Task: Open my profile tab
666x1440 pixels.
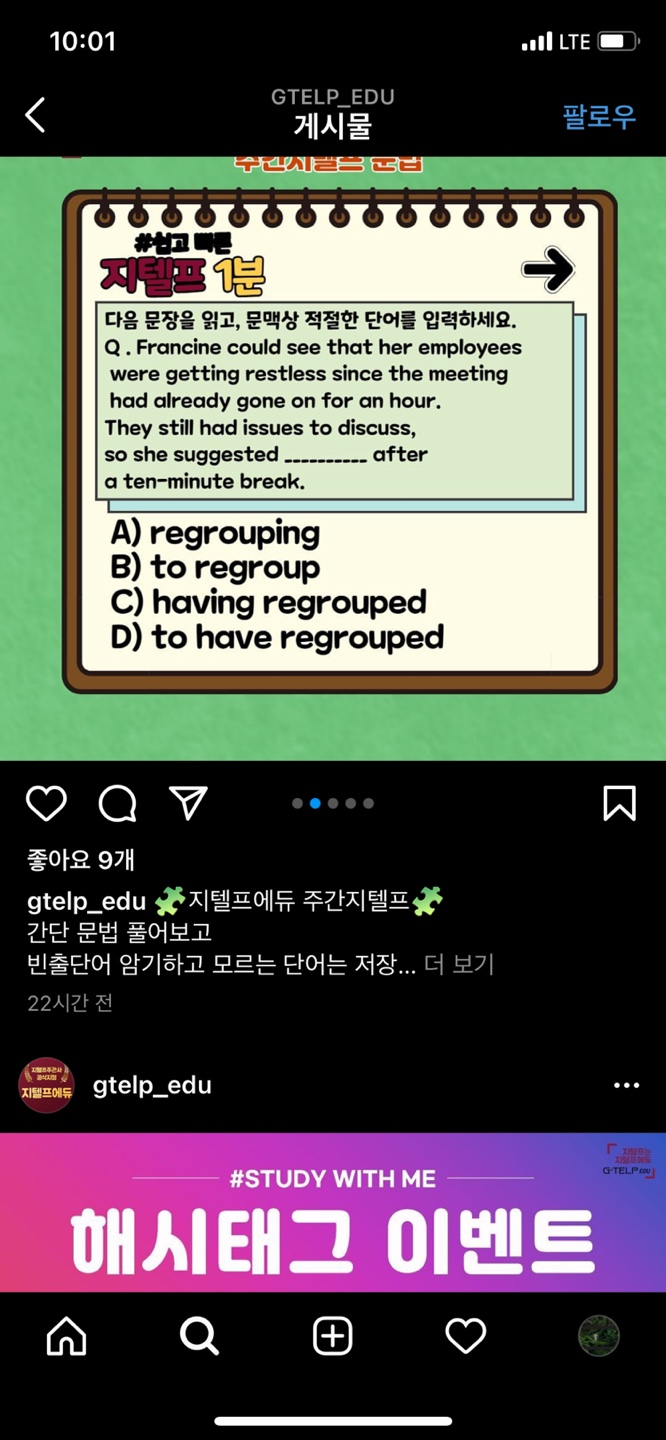Action: pyautogui.click(x=598, y=1336)
